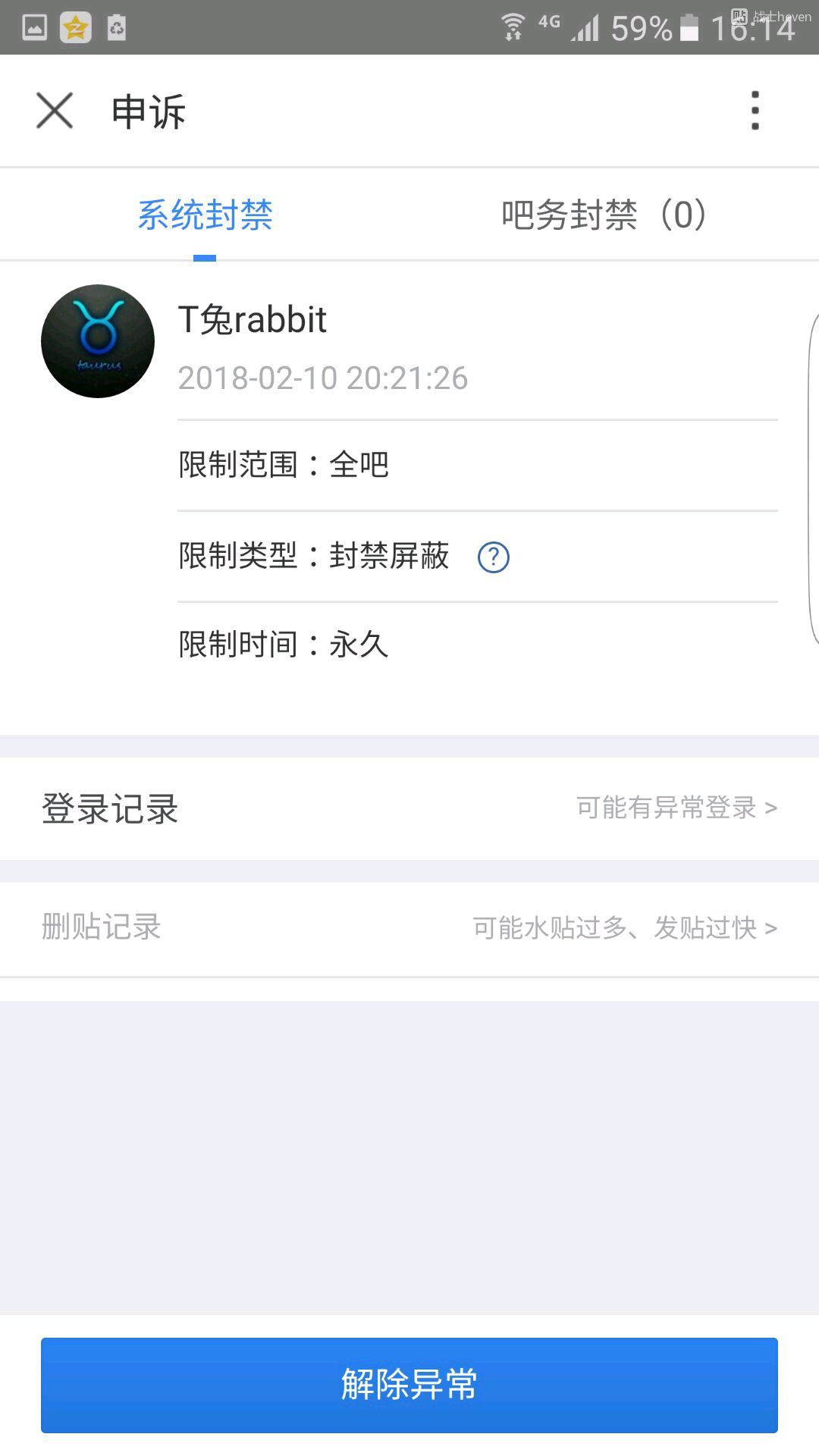This screenshot has width=819, height=1456.
Task: Switch to the 吧务封禁 (0) tab
Action: click(604, 215)
